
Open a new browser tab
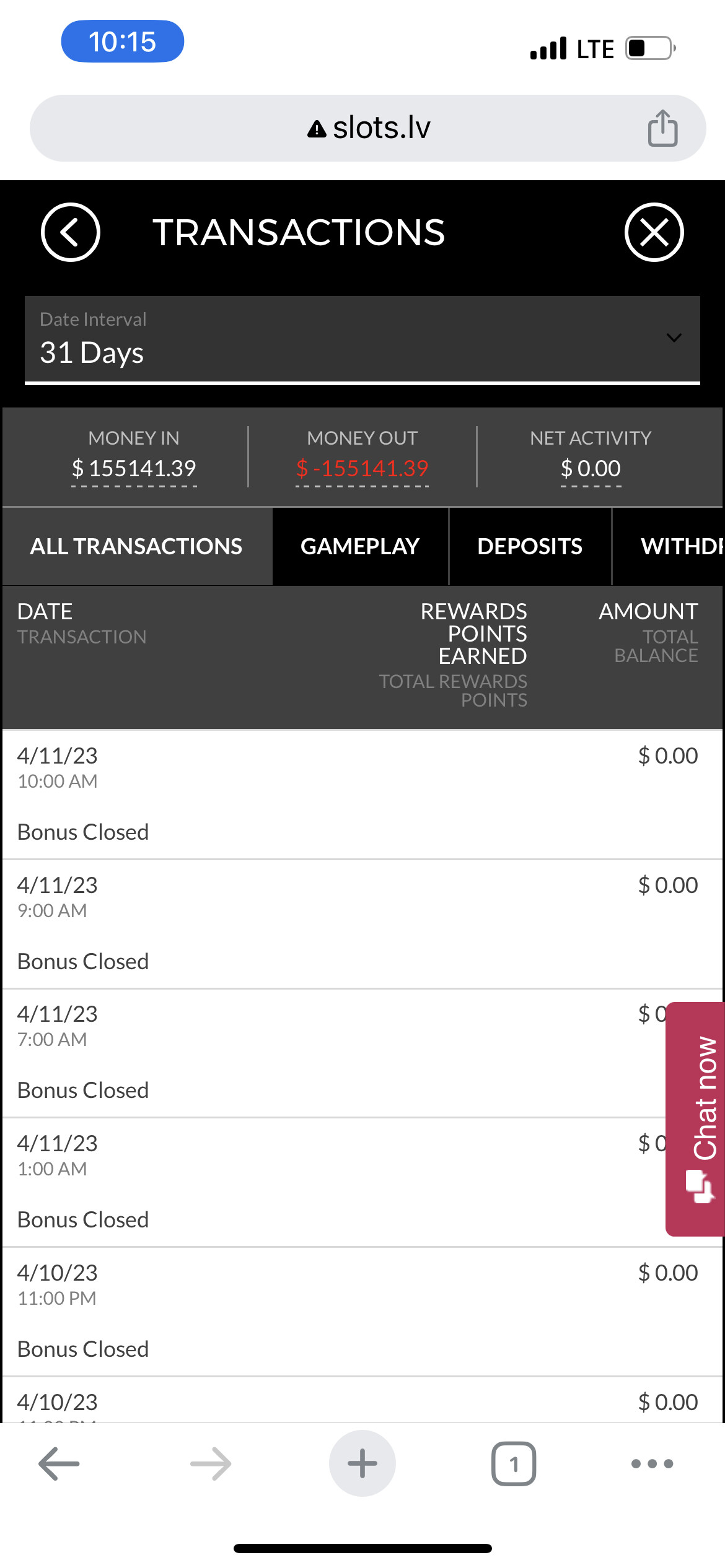[x=362, y=1463]
